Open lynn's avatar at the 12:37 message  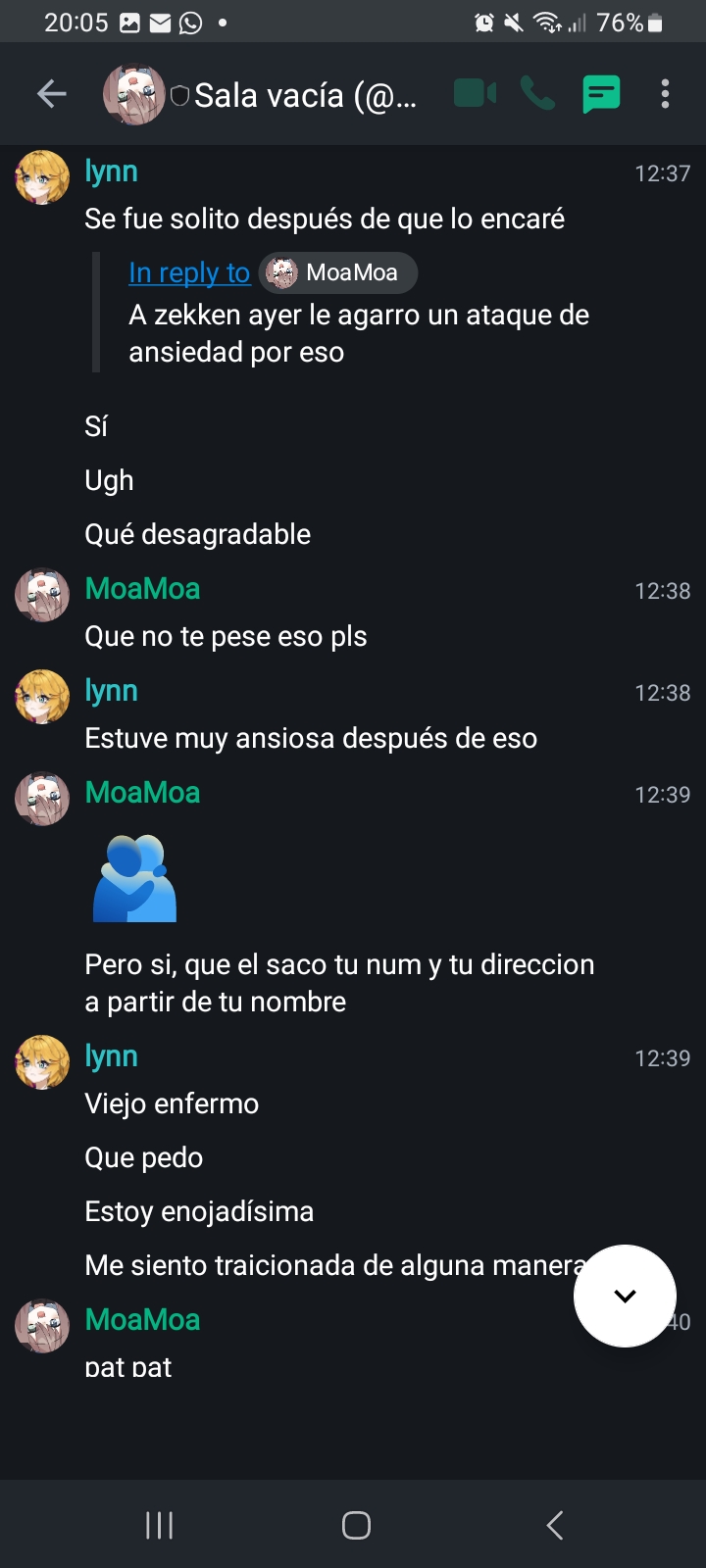click(x=42, y=177)
